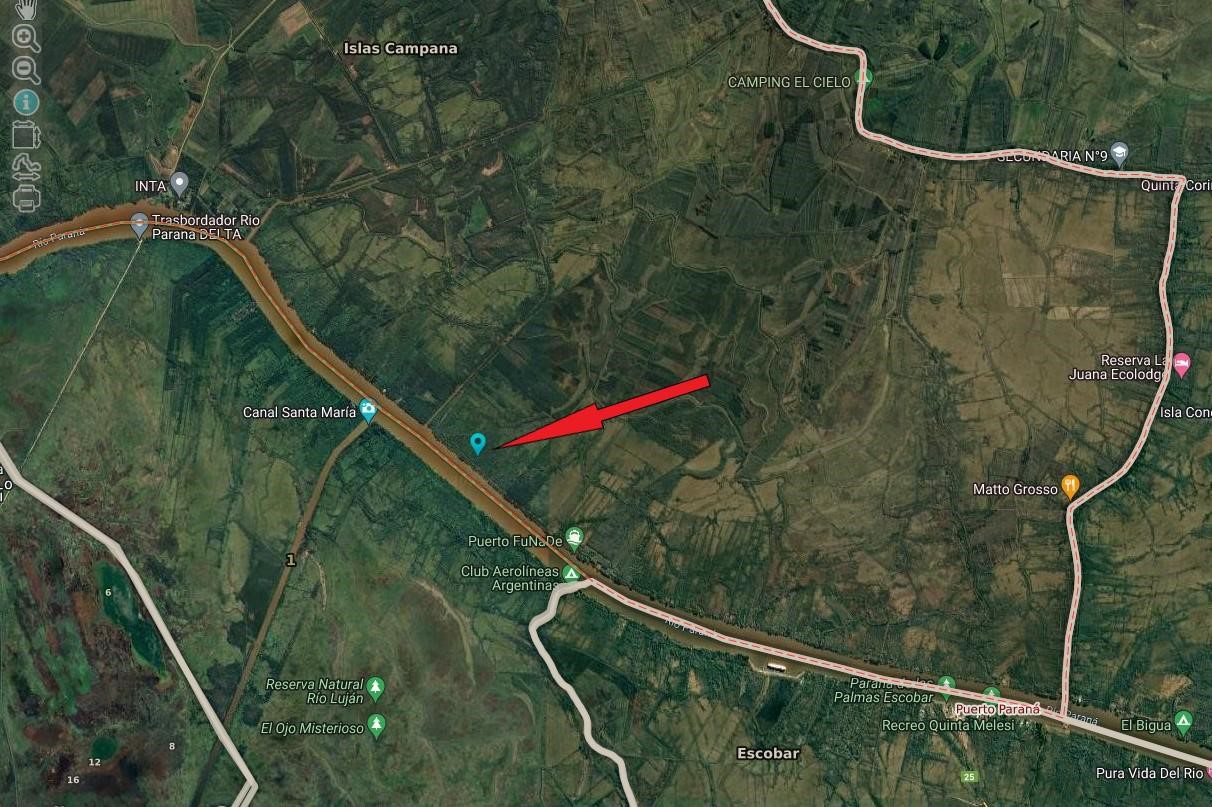The image size is (1212, 807).
Task: Tap the blue location pin marker
Action: 478,443
